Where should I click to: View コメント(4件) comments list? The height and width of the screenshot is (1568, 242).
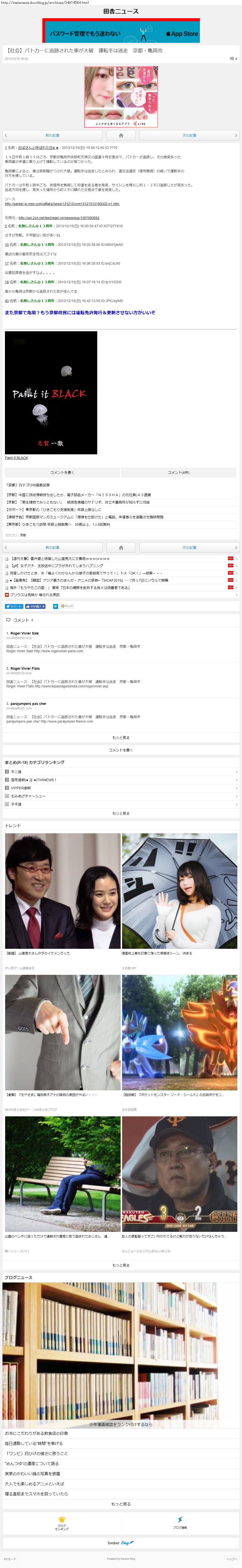pyautogui.click(x=178, y=472)
